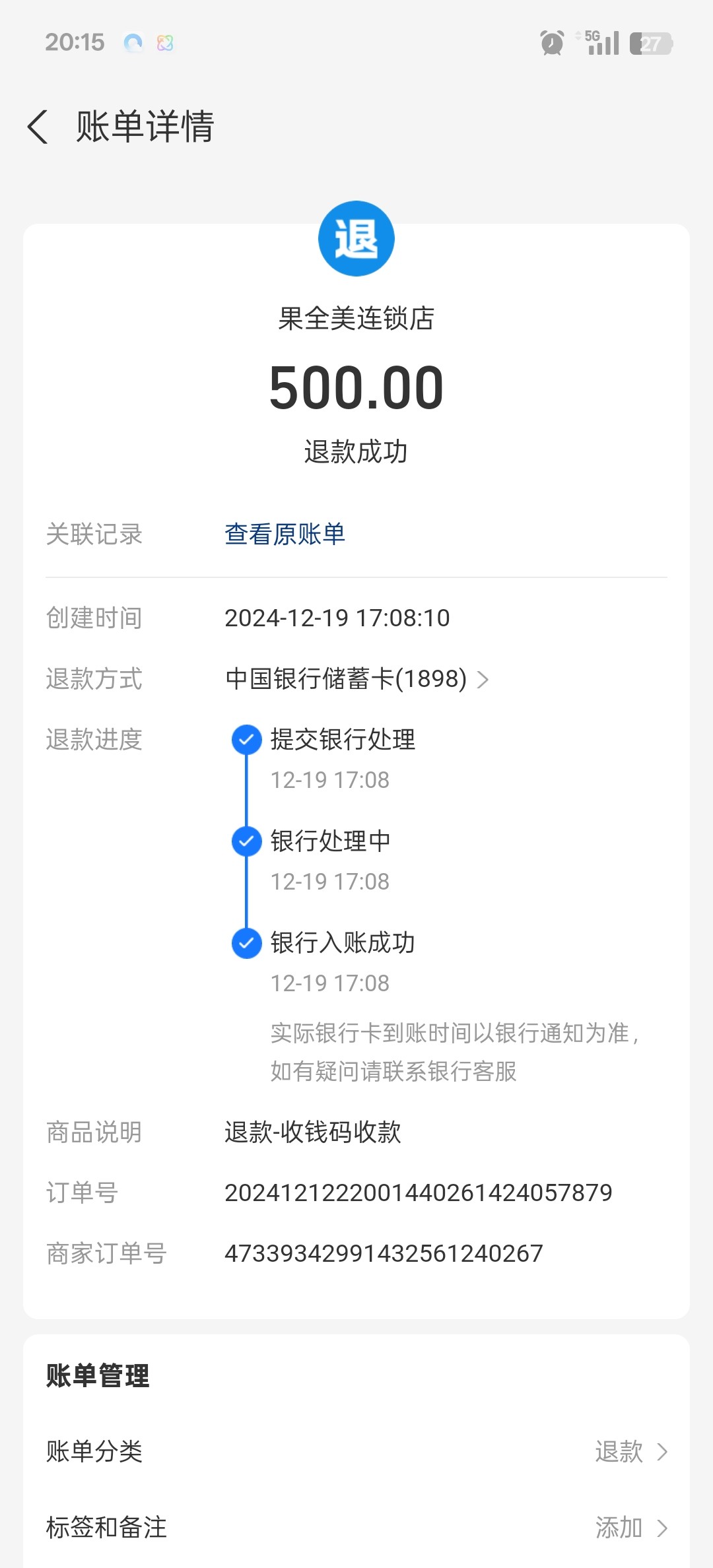The image size is (713, 1568).
Task: Add a note via 标签和备注 row
Action: [356, 1527]
